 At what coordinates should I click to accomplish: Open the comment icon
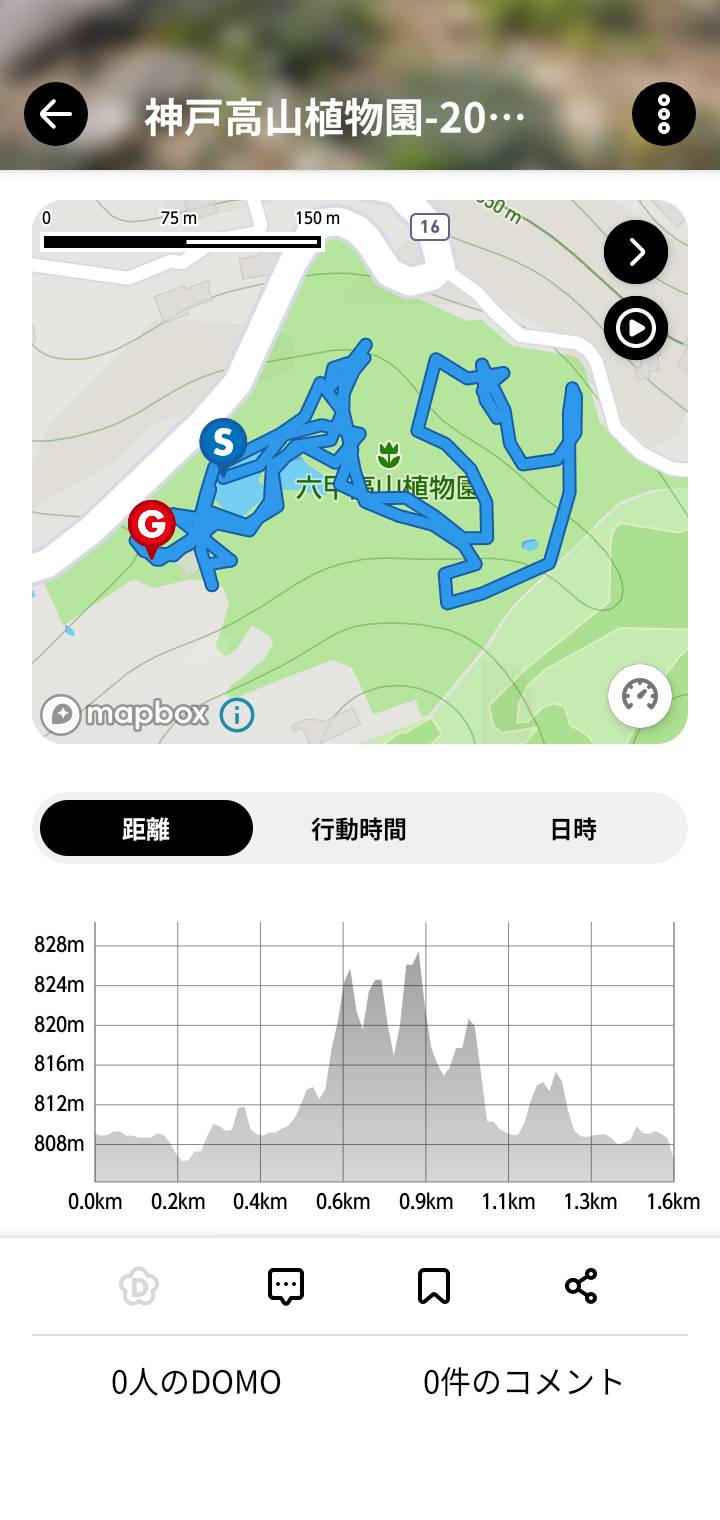[x=286, y=1286]
